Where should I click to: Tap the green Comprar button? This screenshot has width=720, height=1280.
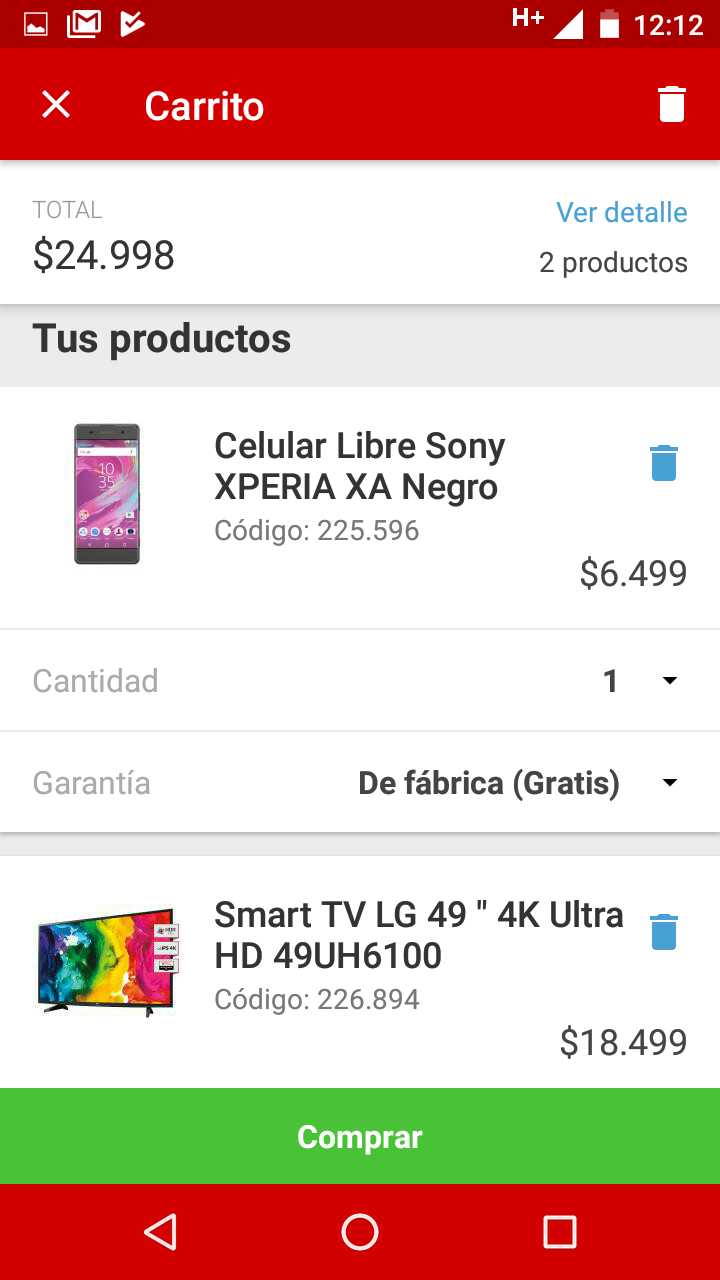pos(360,1136)
